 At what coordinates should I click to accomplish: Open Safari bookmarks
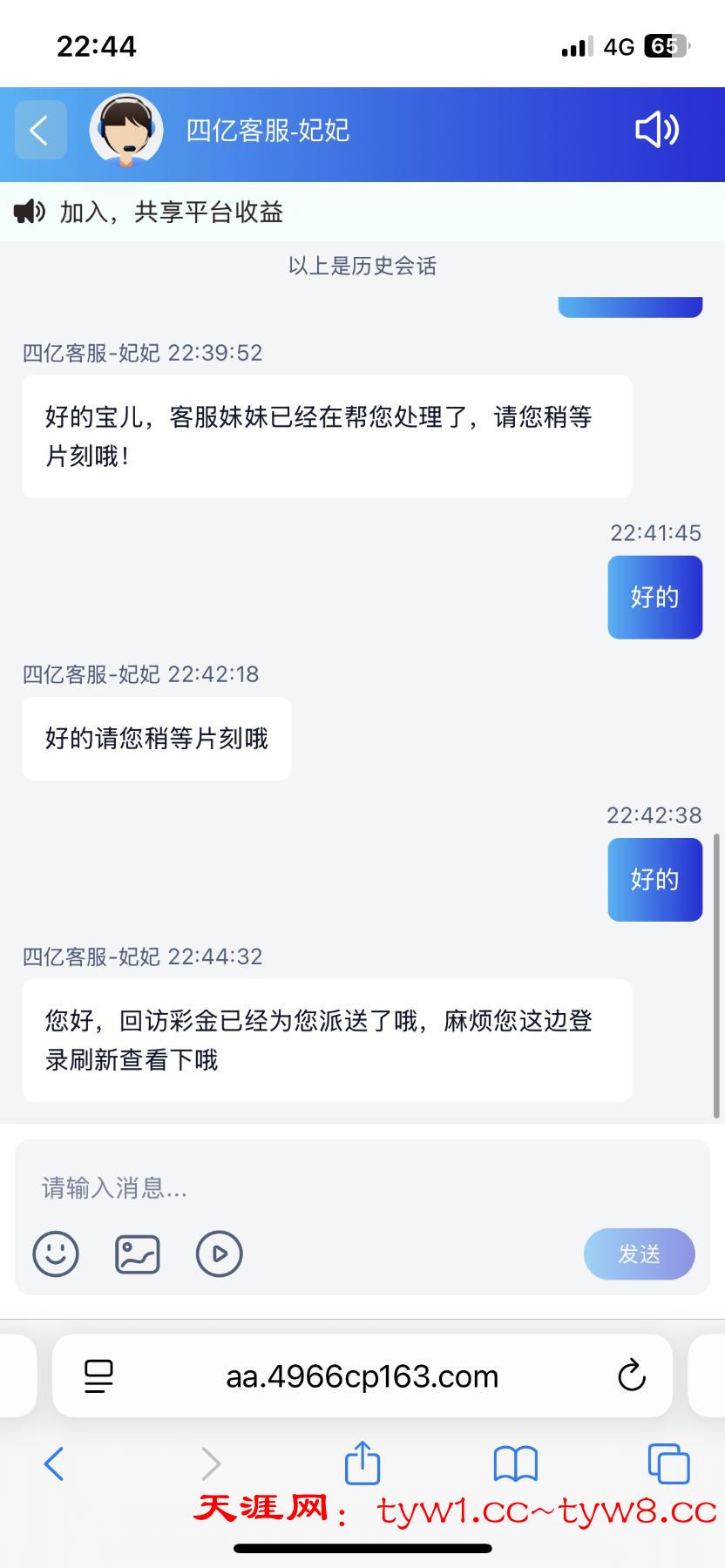[x=516, y=1463]
